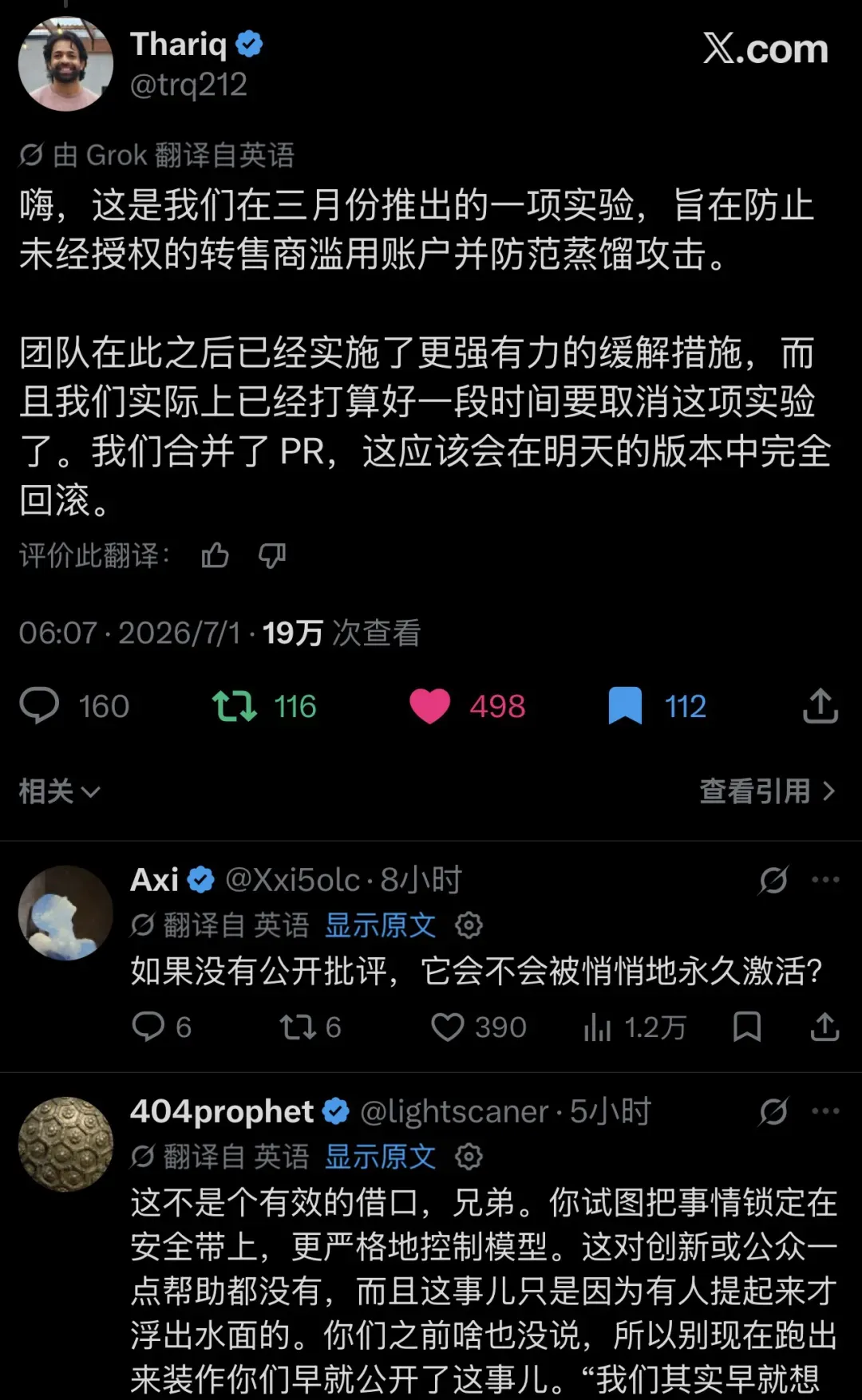Screen dimensions: 862x1400
Task: Open Thariq's profile picture
Action: [65, 64]
